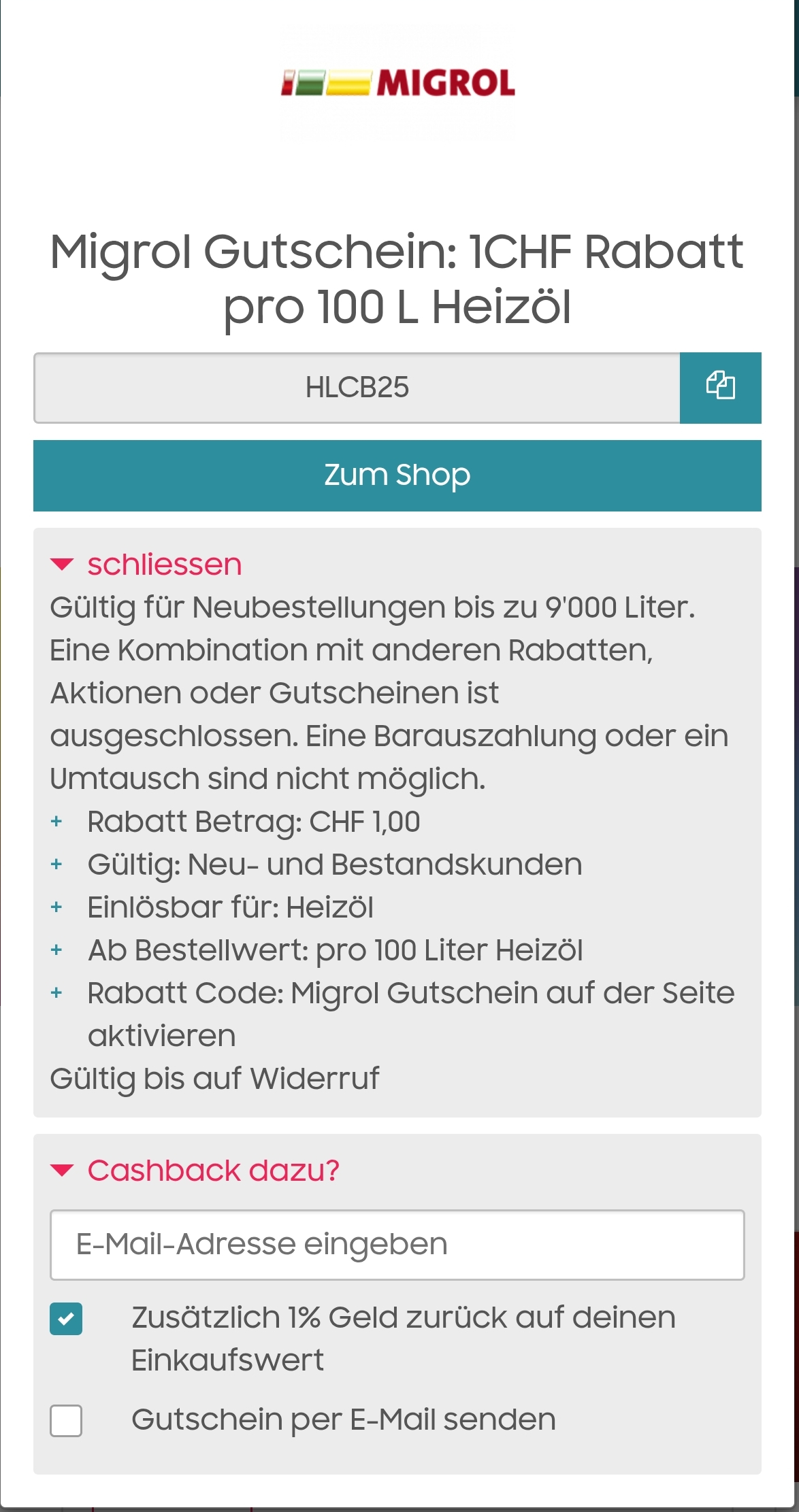Viewport: 799px width, 1512px height.
Task: Focus the E-Mail-Adresse eingeben field
Action: [397, 1245]
